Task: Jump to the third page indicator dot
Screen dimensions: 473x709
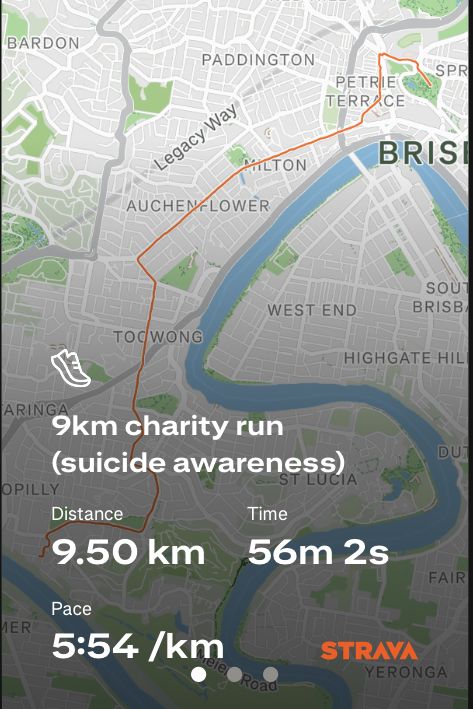Action: [x=270, y=674]
